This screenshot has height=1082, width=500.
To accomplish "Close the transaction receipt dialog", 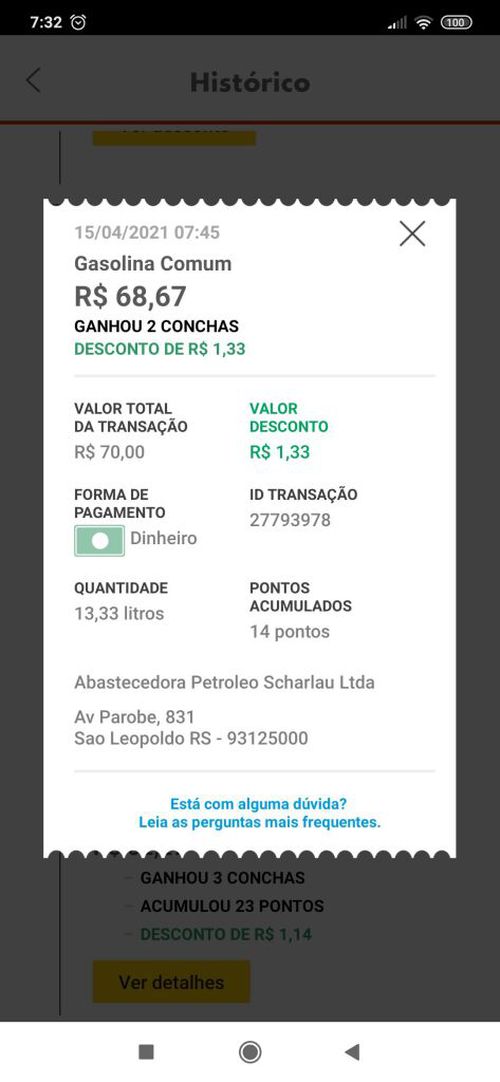I will [x=412, y=234].
